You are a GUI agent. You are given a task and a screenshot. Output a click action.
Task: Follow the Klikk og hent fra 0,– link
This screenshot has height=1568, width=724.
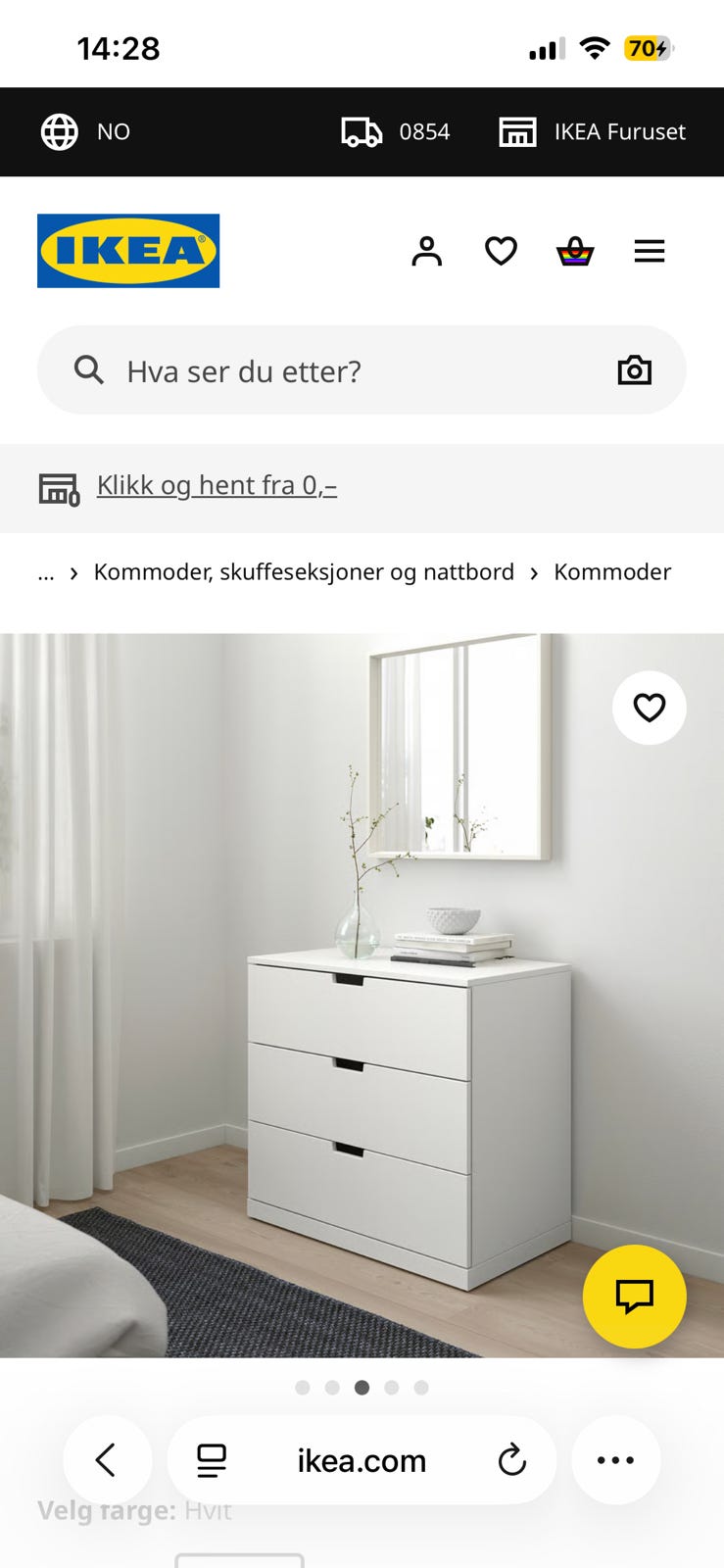(217, 485)
